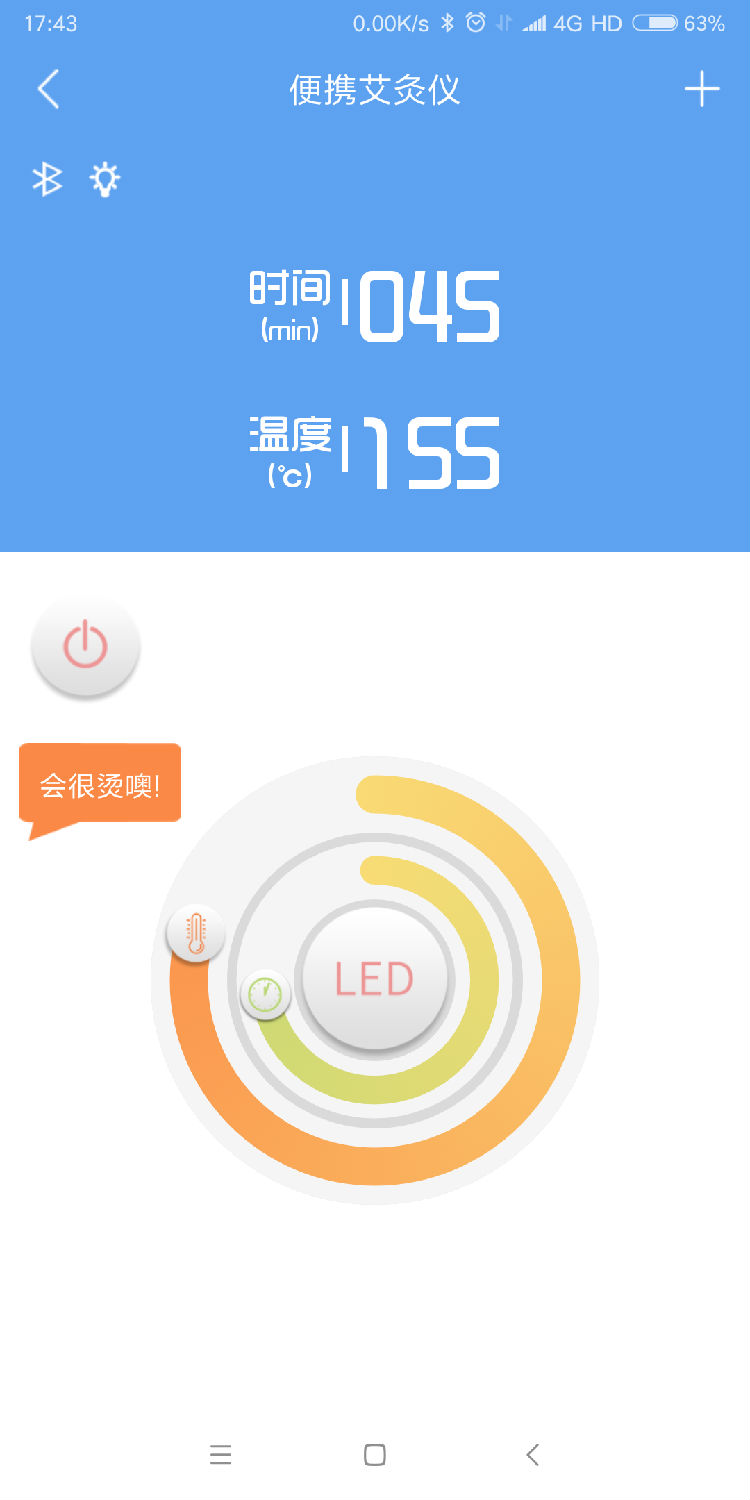Tap the plus icon to add
This screenshot has width=750, height=1500.
(x=702, y=90)
